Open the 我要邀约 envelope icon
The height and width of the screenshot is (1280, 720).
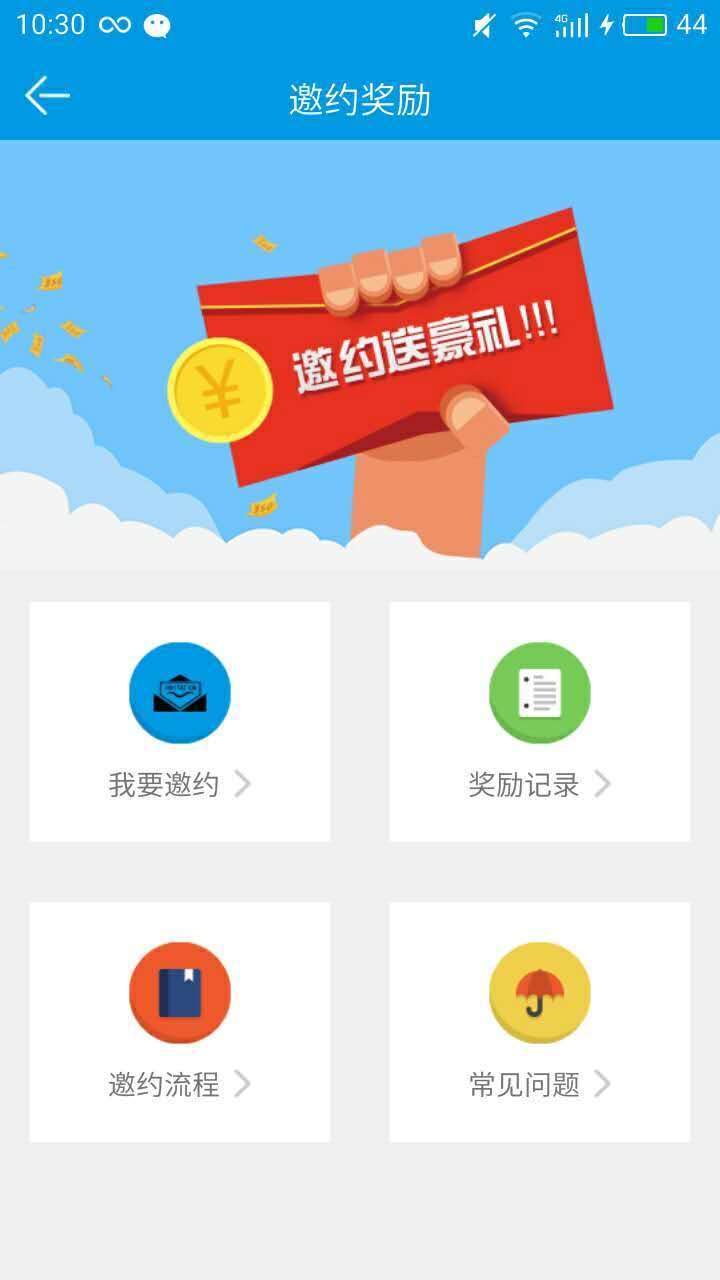tap(179, 692)
